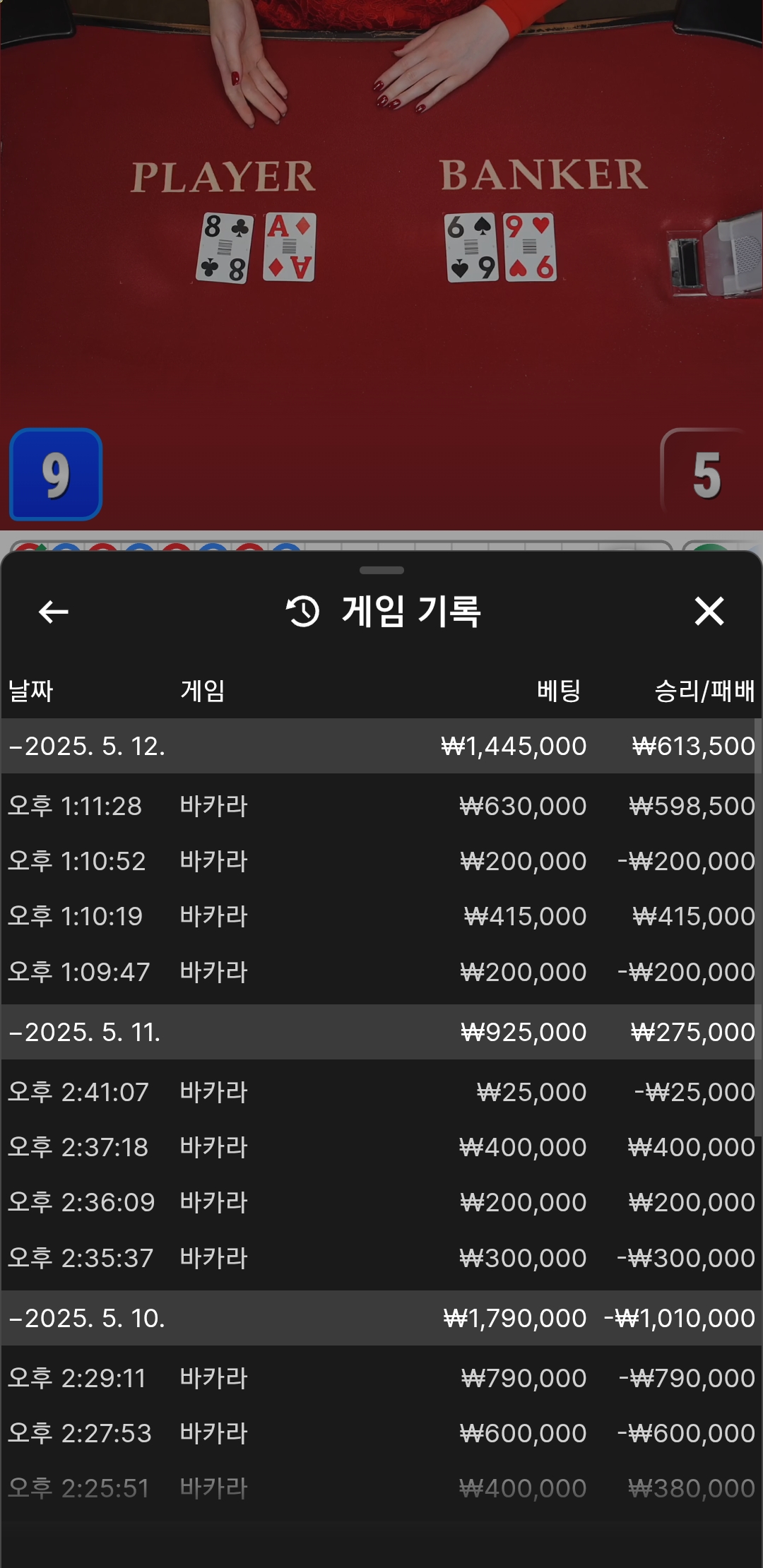Screen dimensions: 763x1568
Task: Close the game history panel
Action: pyautogui.click(x=709, y=612)
